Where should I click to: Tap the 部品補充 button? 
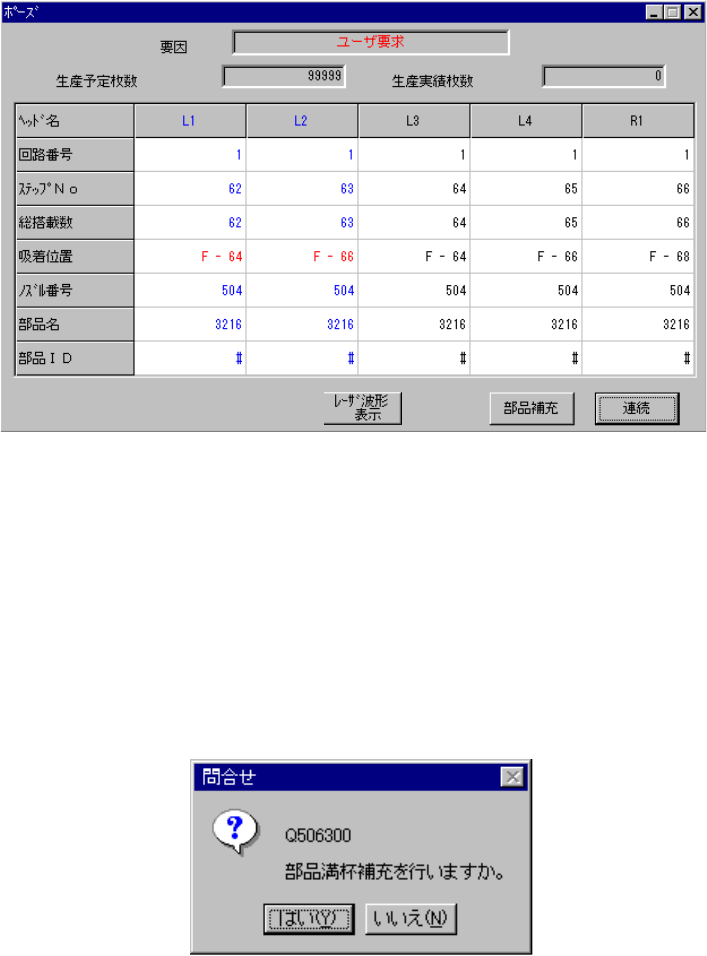pyautogui.click(x=530, y=408)
